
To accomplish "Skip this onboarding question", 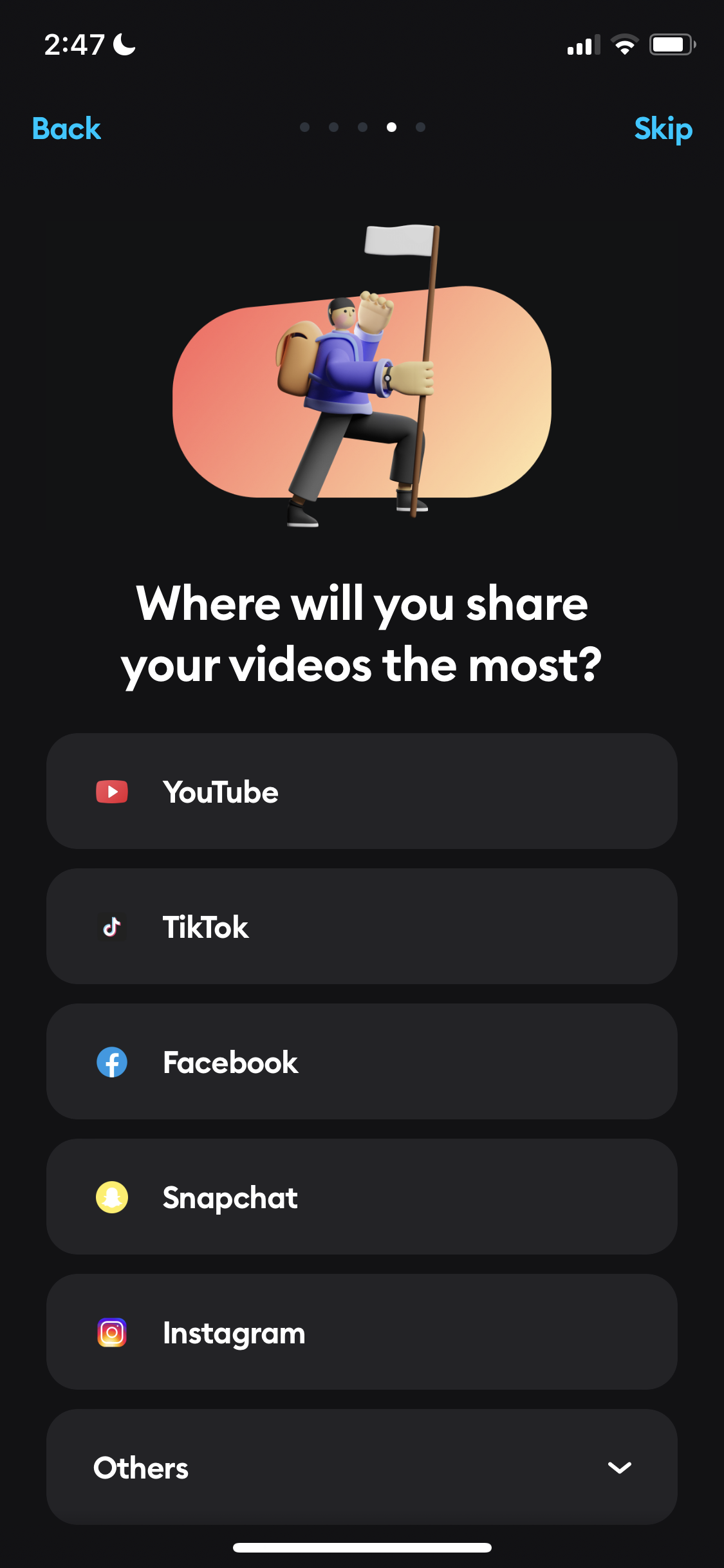I will tap(664, 129).
